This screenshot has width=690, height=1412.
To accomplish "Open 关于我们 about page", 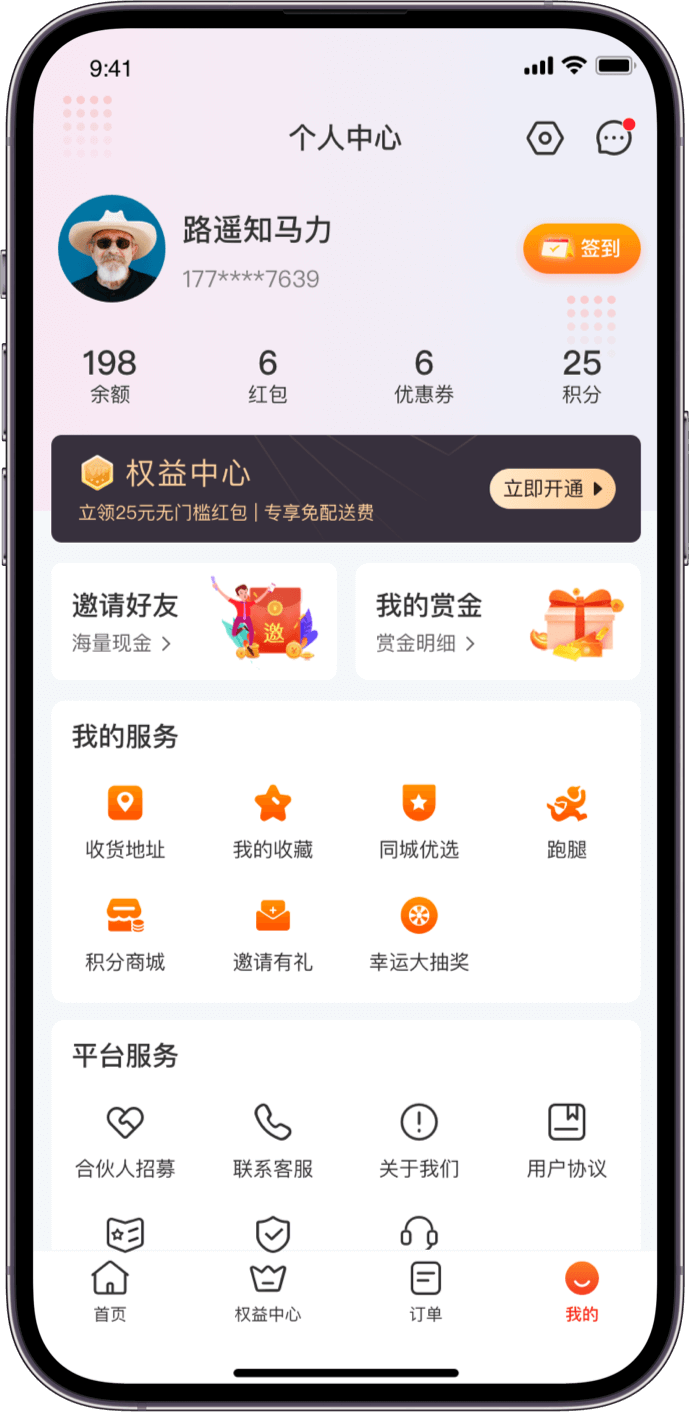I will 419,1140.
